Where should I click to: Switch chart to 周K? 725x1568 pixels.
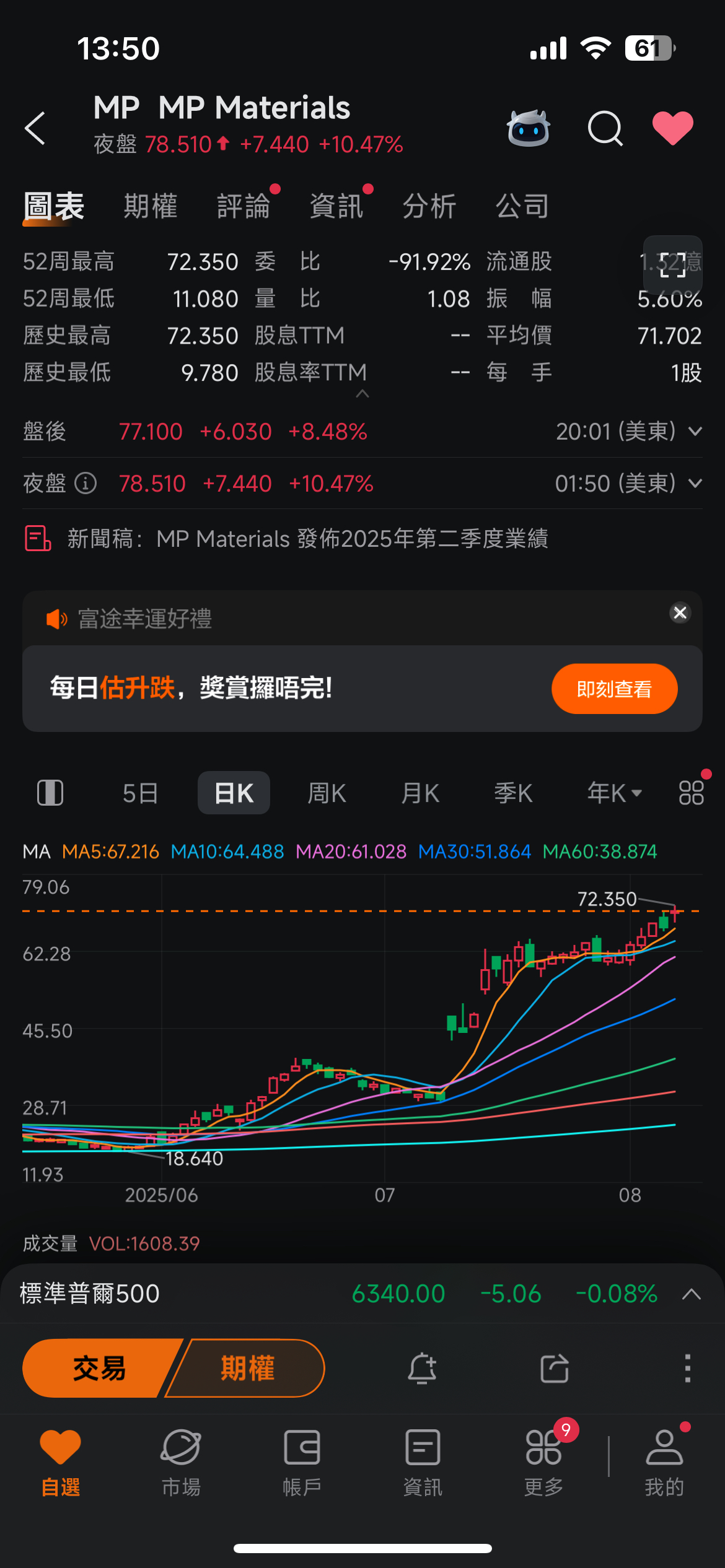click(x=327, y=793)
